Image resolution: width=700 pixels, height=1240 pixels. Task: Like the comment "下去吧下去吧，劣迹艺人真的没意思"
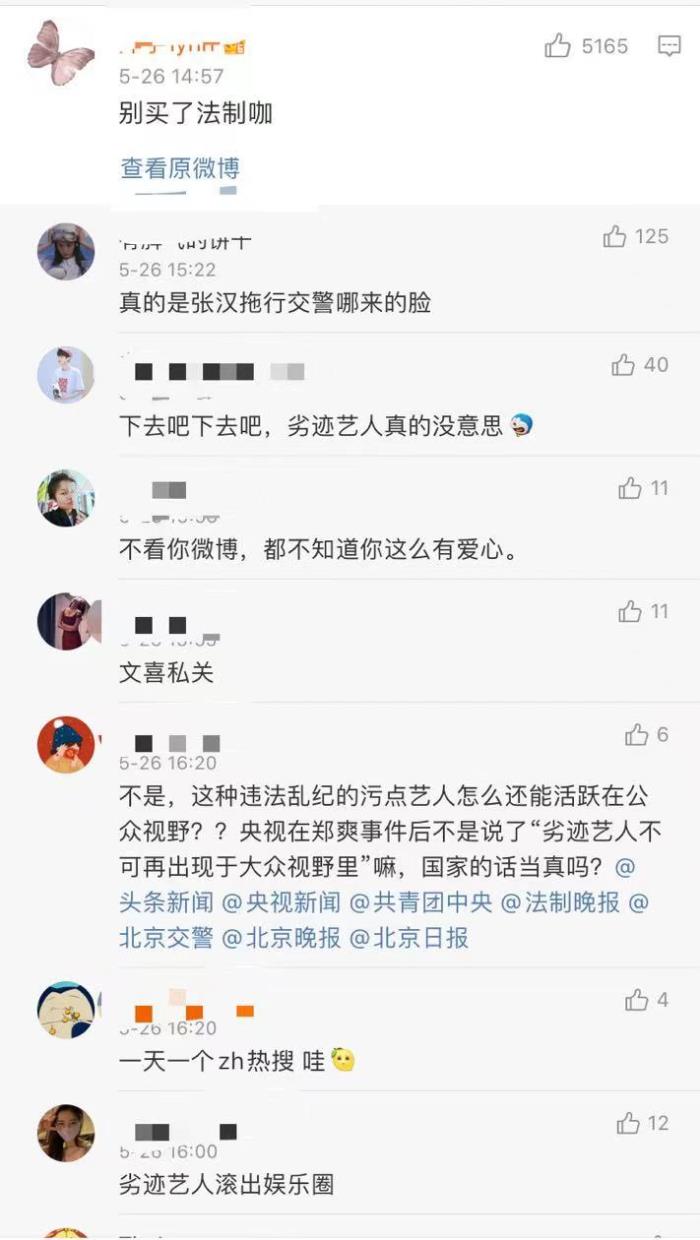(x=624, y=365)
